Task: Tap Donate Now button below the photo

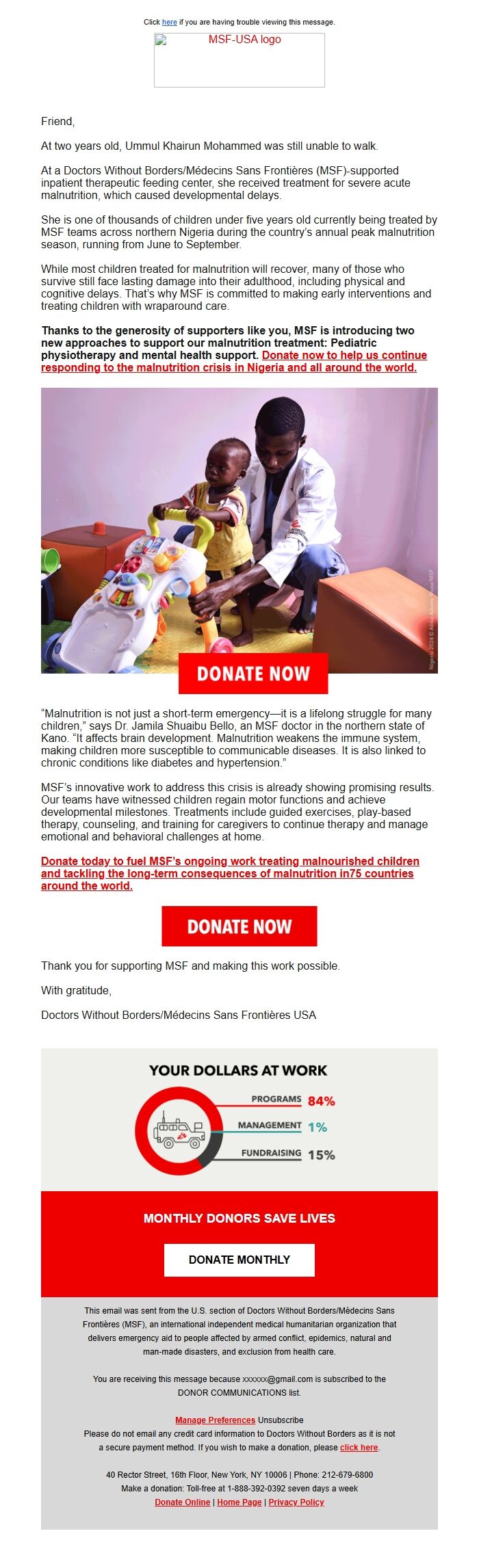Action: (x=253, y=674)
